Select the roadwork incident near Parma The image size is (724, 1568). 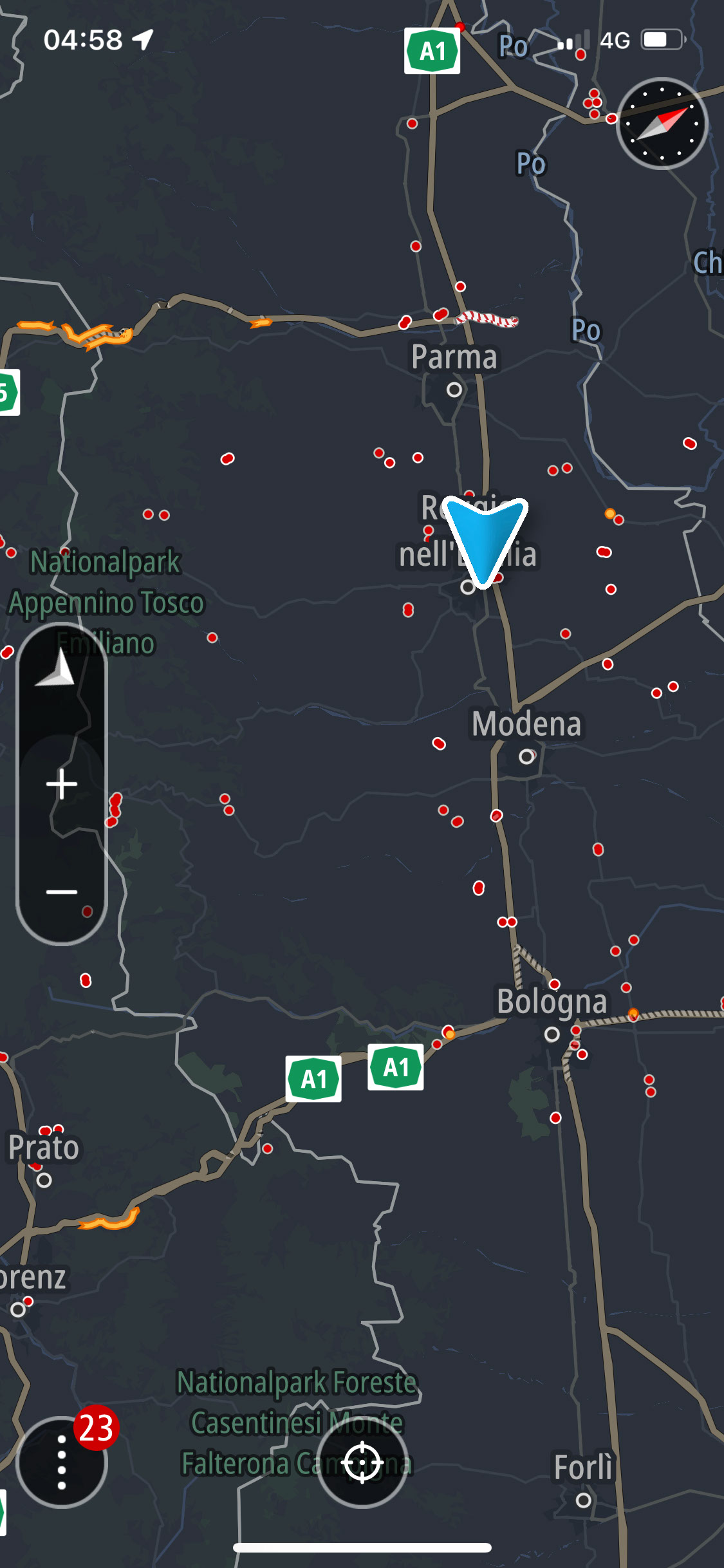(x=488, y=319)
